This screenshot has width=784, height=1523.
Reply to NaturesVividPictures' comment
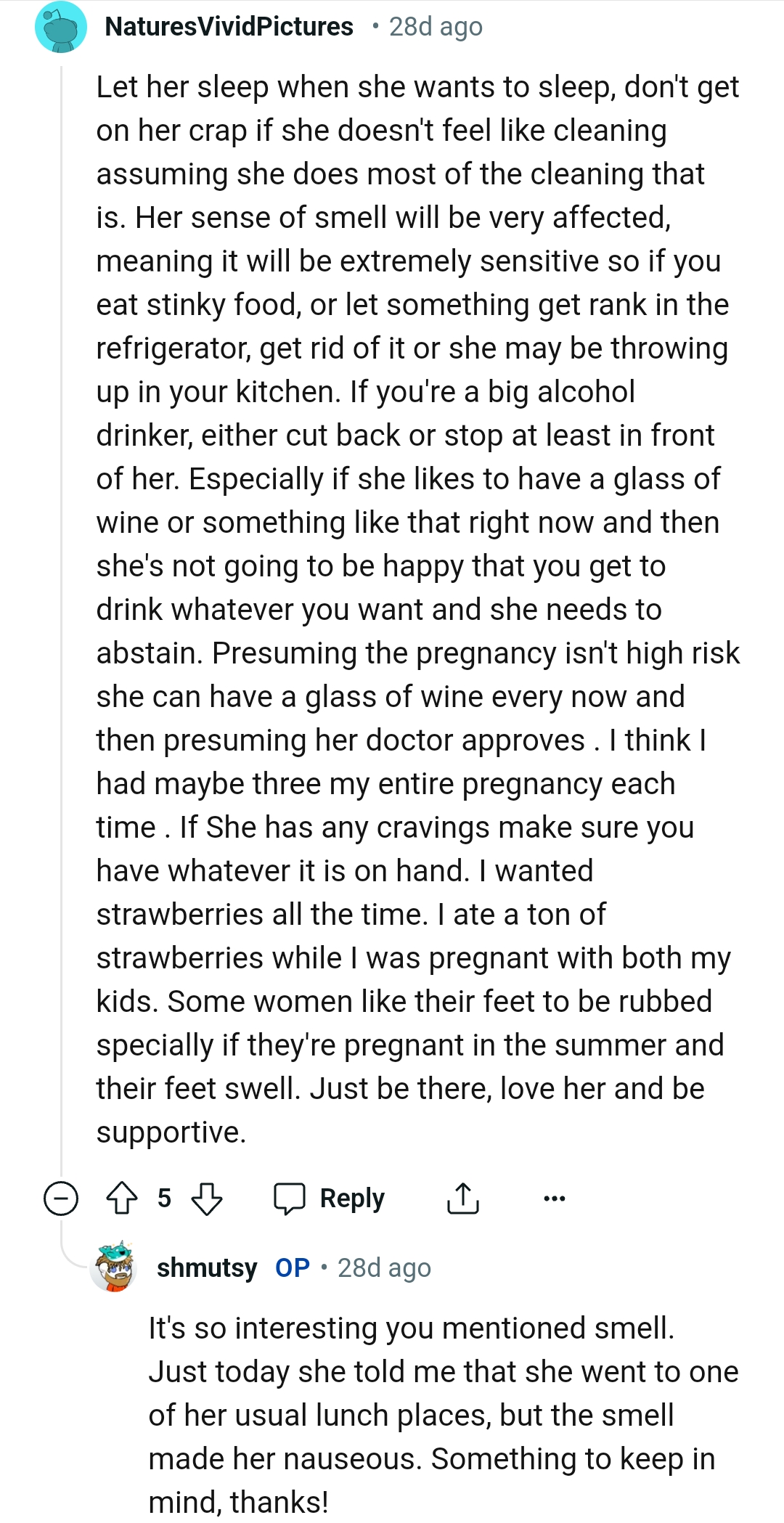click(x=330, y=1198)
